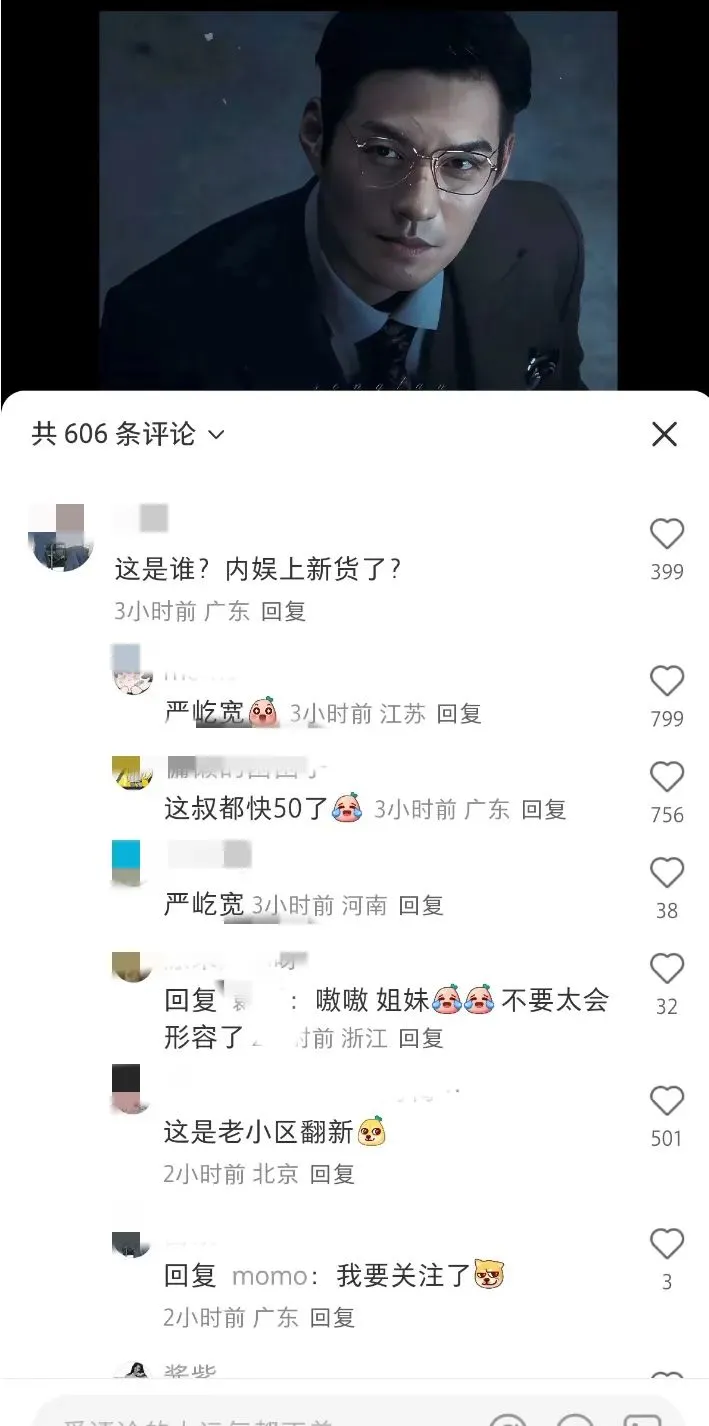Like the comment 这是谁？内娱上新货了？
The height and width of the screenshot is (1426, 709).
pyautogui.click(x=666, y=535)
